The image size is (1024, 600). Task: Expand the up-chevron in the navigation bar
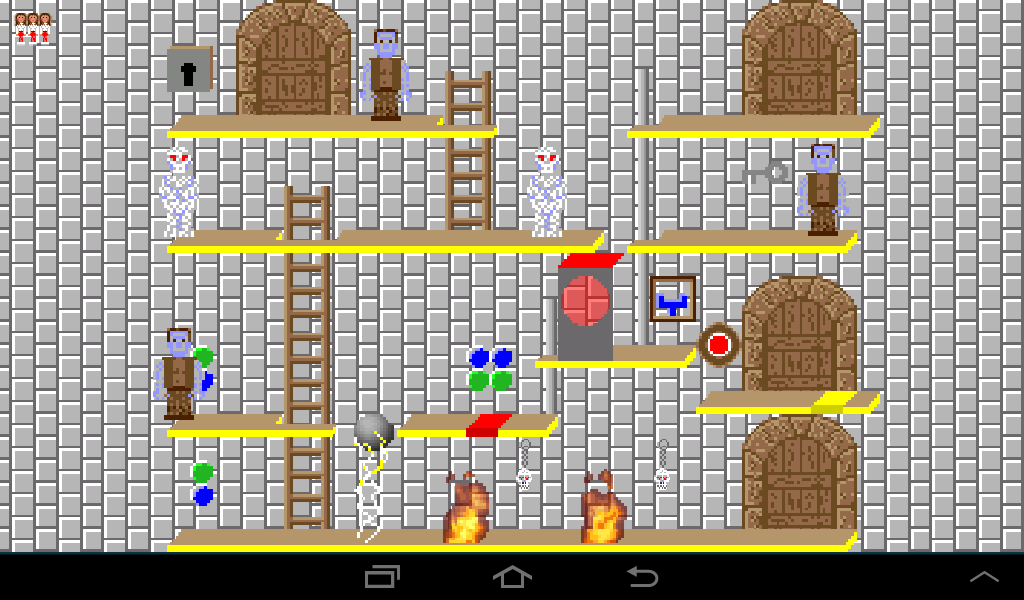pyautogui.click(x=984, y=577)
